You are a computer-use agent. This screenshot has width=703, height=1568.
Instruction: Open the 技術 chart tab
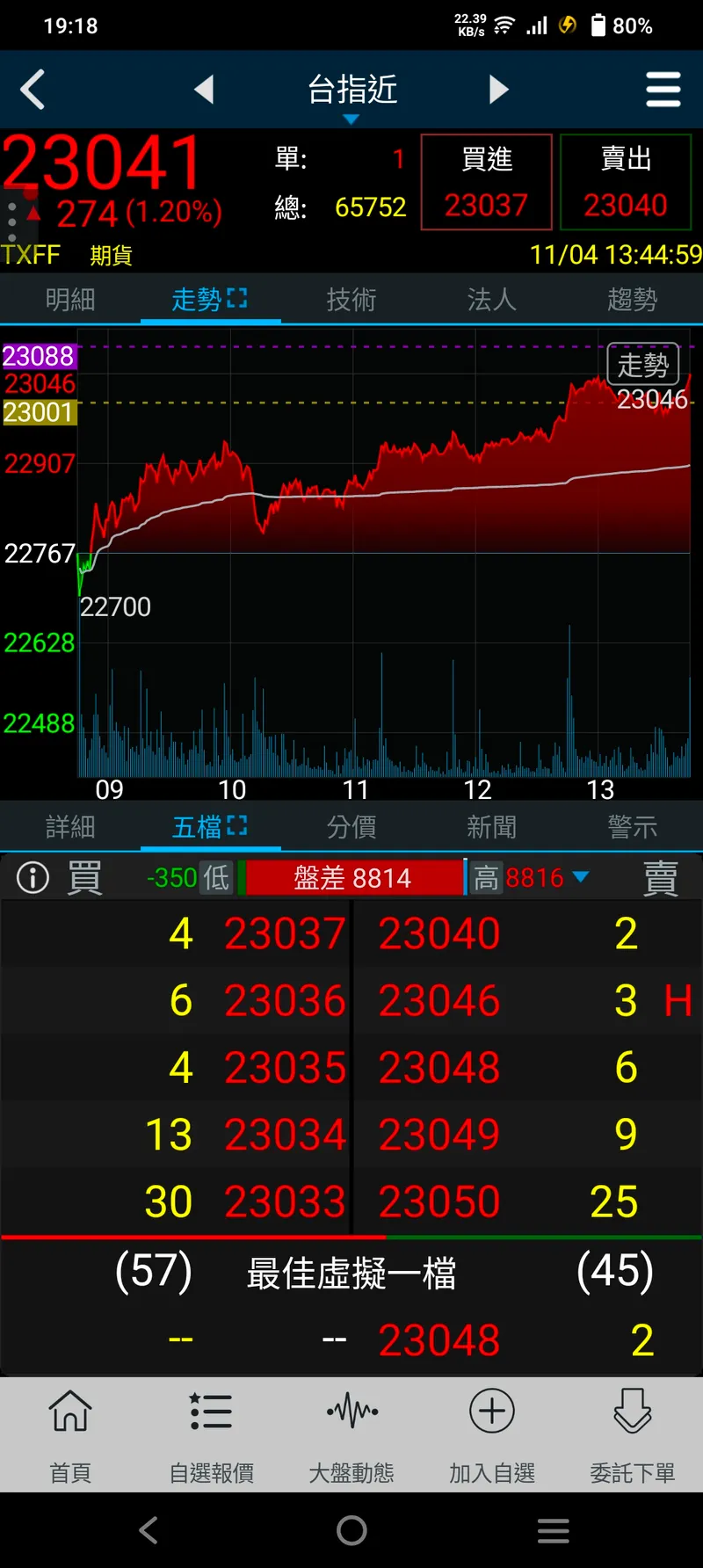coord(351,300)
